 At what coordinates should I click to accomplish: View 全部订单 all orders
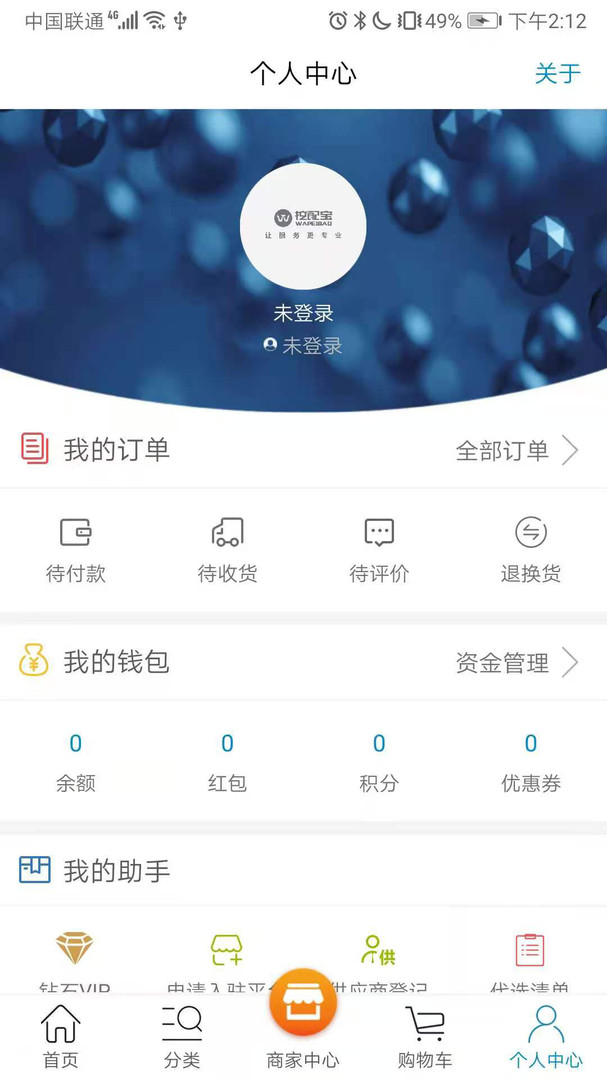pos(517,451)
